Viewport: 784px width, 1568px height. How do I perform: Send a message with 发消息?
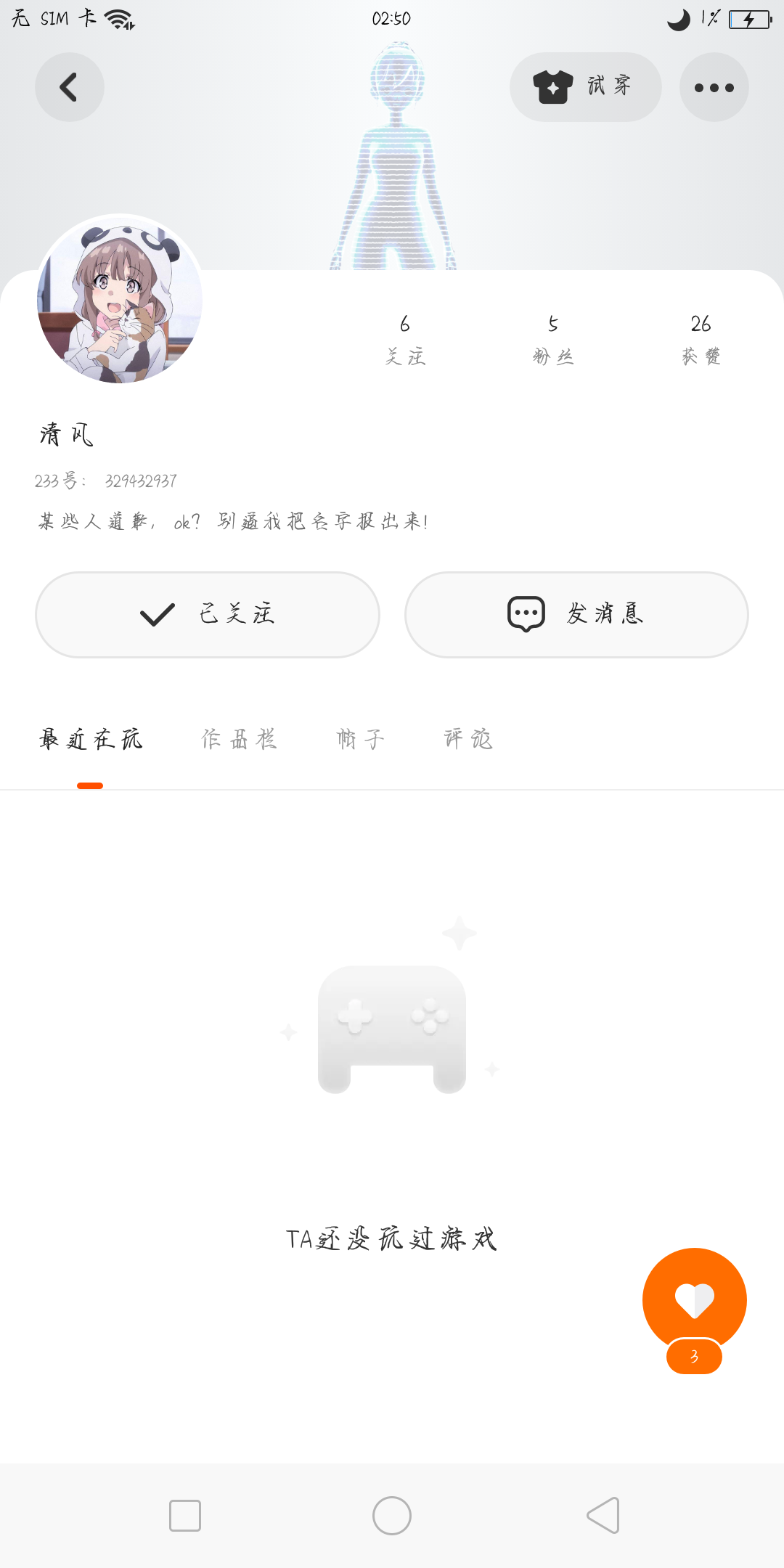pos(576,614)
